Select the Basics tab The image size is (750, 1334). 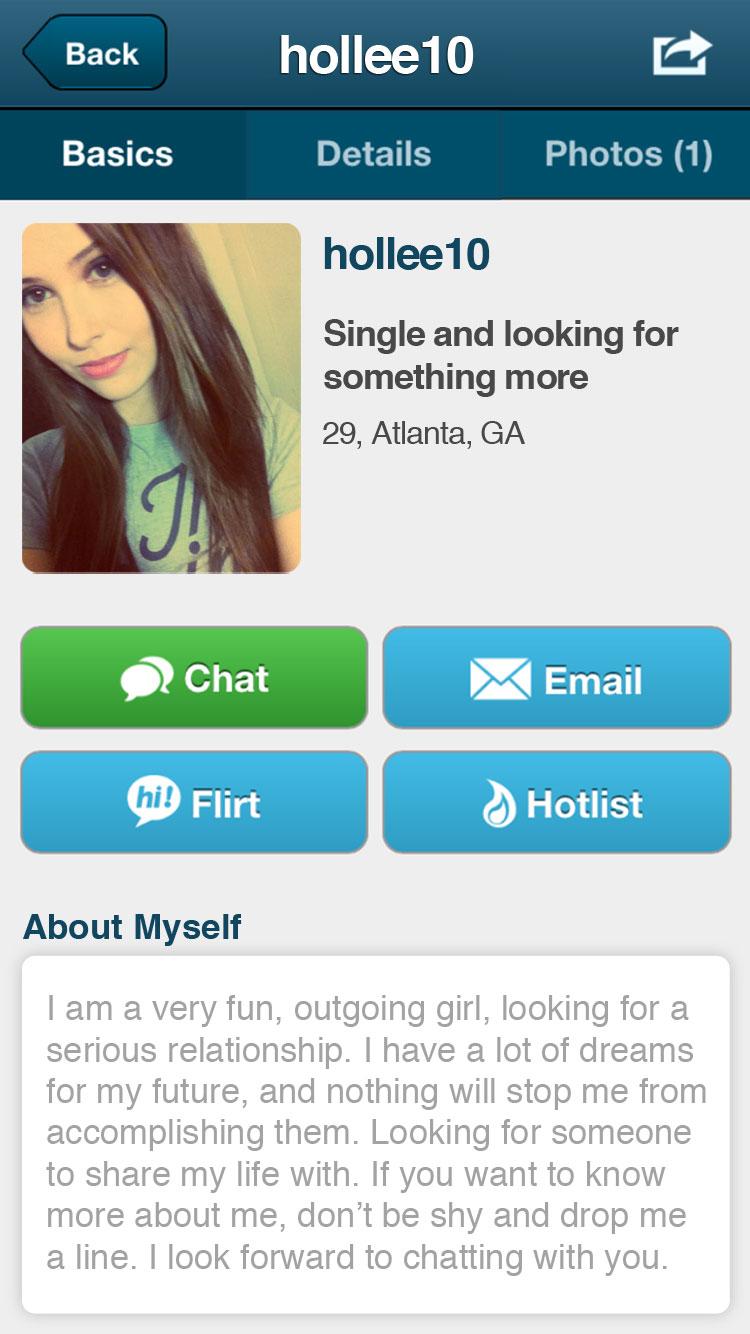tap(118, 154)
